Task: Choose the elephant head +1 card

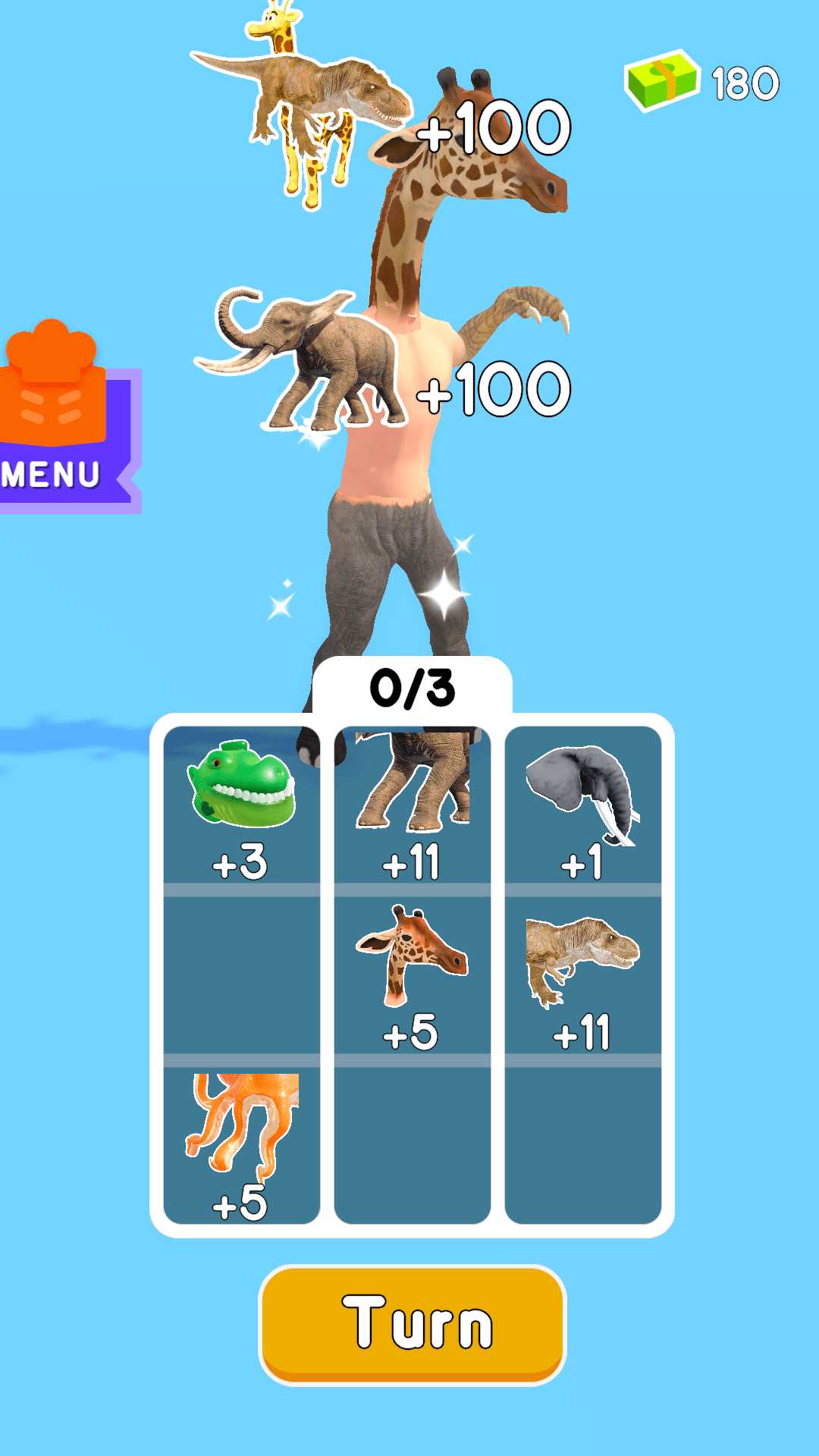Action: point(582,805)
